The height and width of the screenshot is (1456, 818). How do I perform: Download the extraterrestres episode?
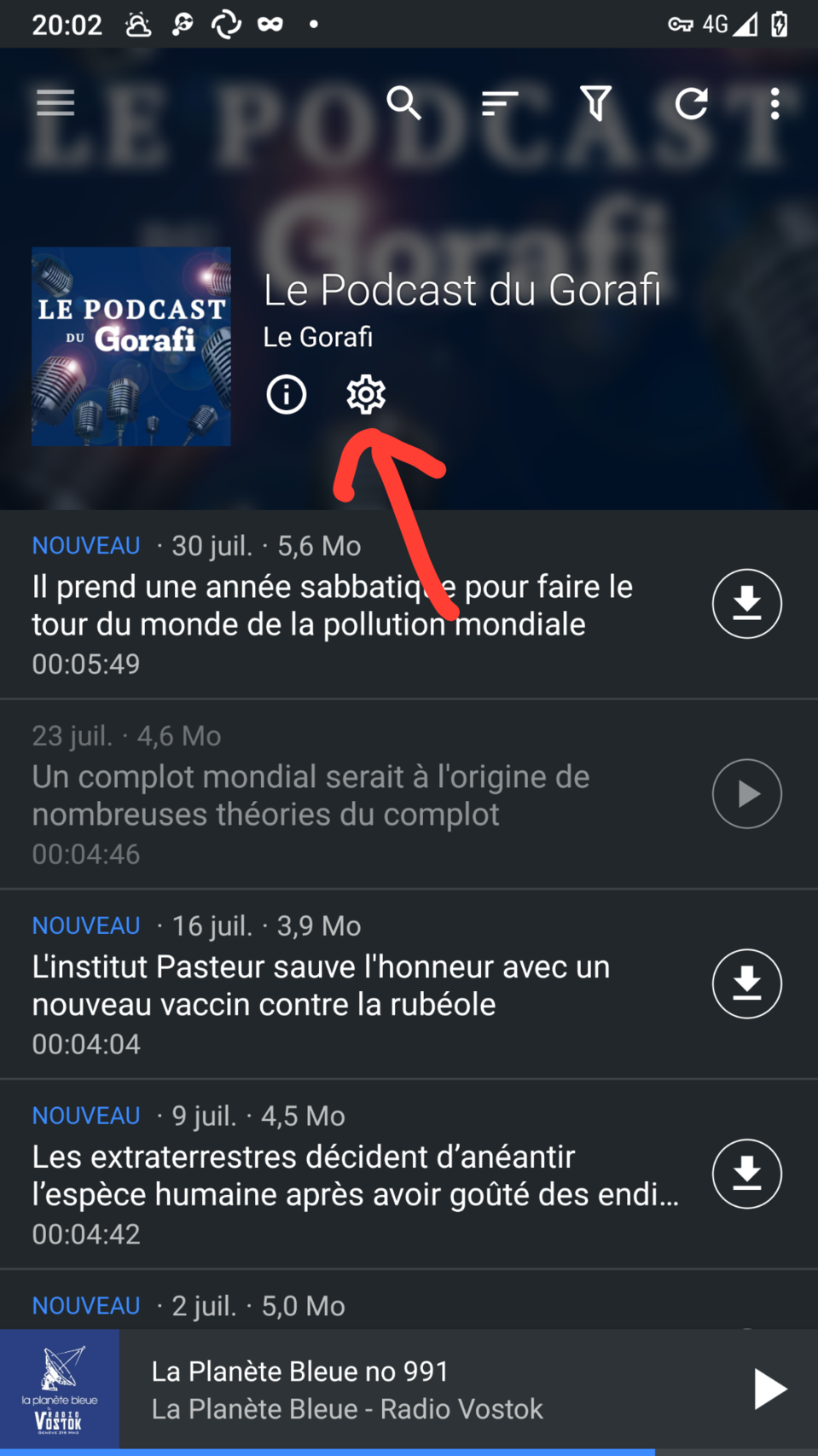click(747, 1175)
